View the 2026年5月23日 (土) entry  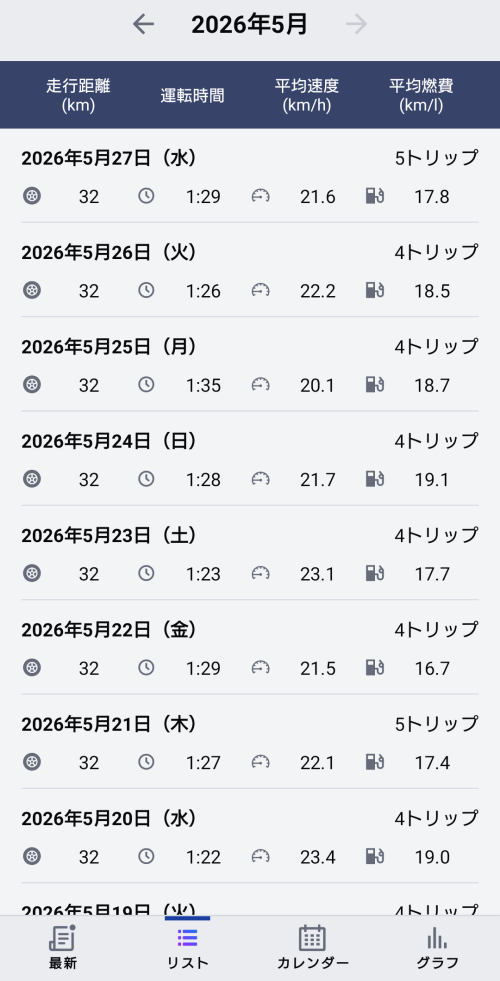pos(250,553)
